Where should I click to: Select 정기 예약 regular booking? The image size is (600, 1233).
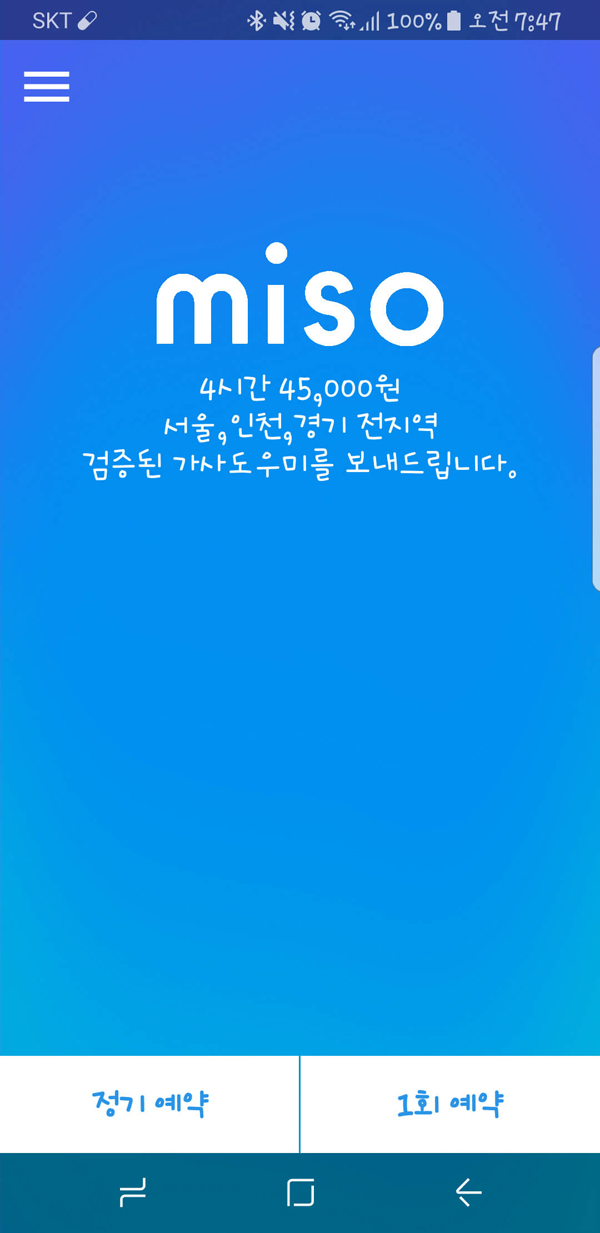click(150, 1104)
